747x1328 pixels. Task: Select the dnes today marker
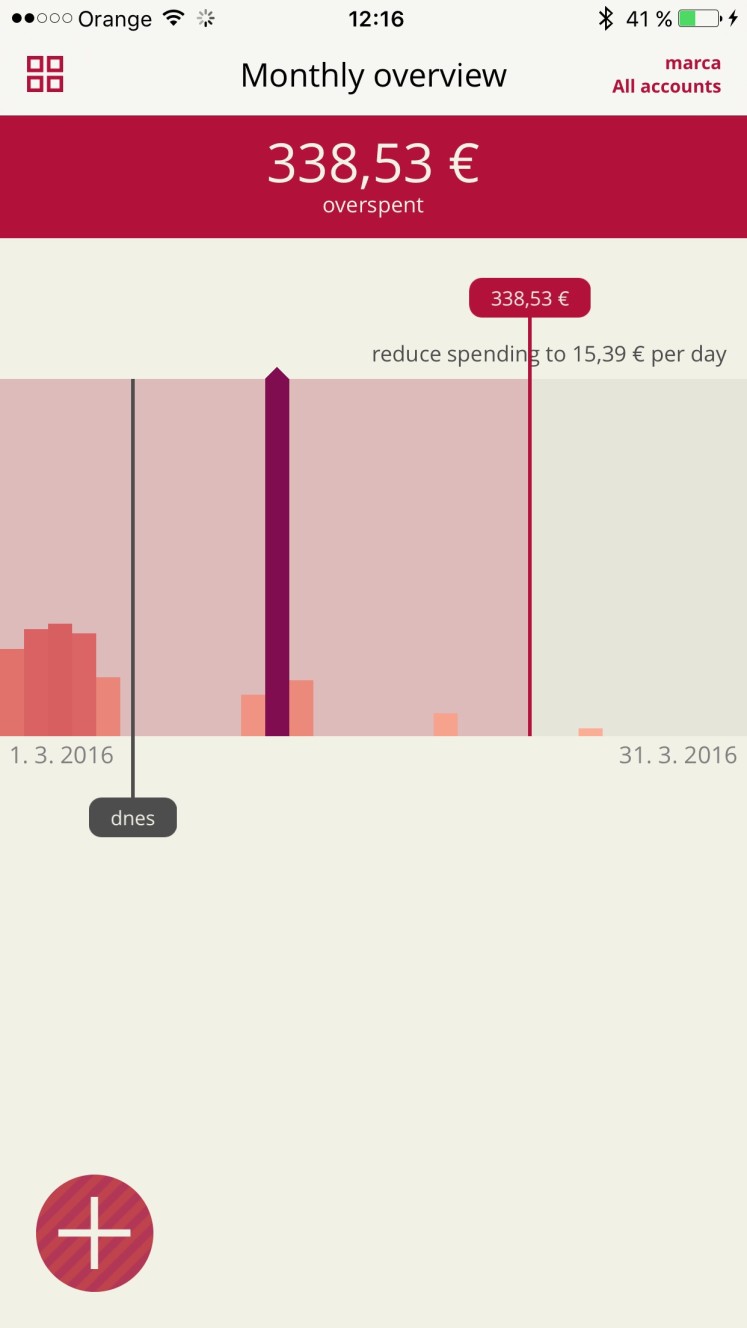(x=133, y=818)
